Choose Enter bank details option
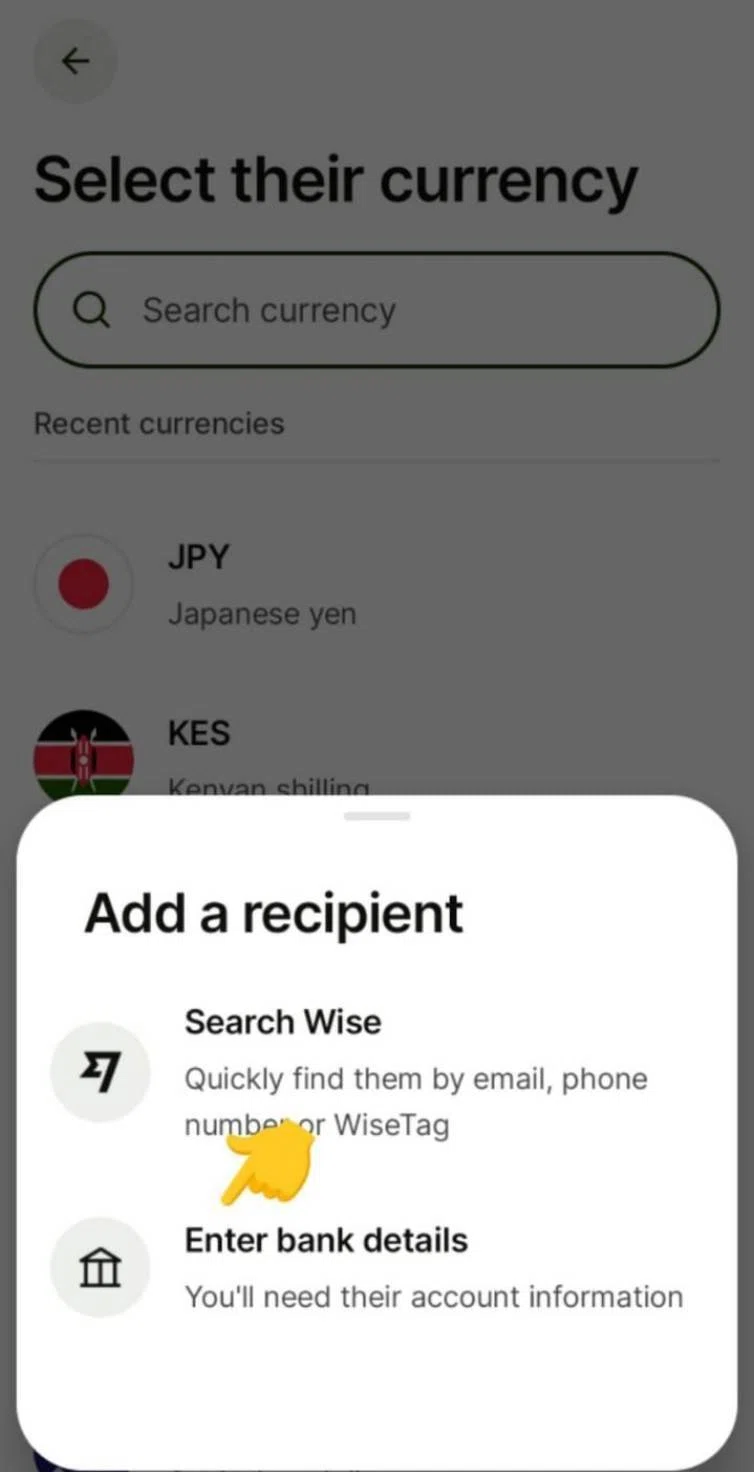Viewport: 754px width, 1472px height. (x=376, y=1268)
